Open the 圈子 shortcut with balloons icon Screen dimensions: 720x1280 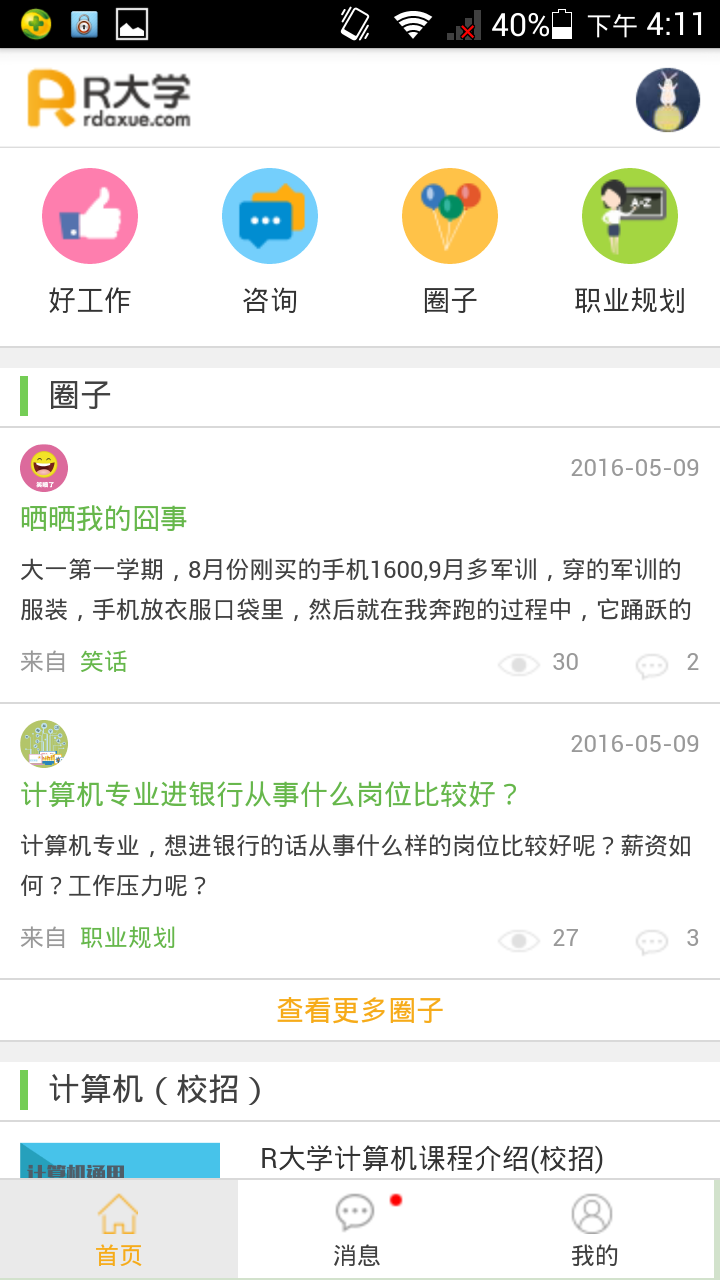click(450, 243)
